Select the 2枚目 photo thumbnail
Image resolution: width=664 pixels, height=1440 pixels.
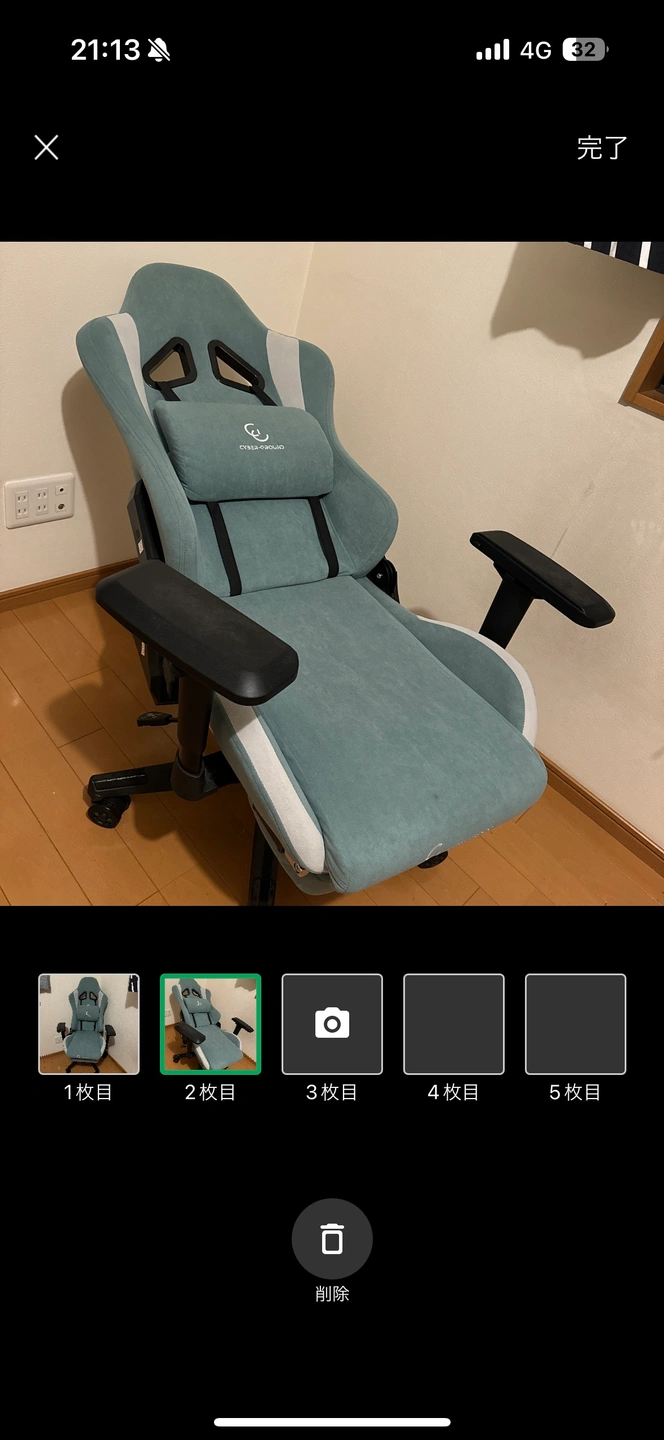tap(210, 1024)
